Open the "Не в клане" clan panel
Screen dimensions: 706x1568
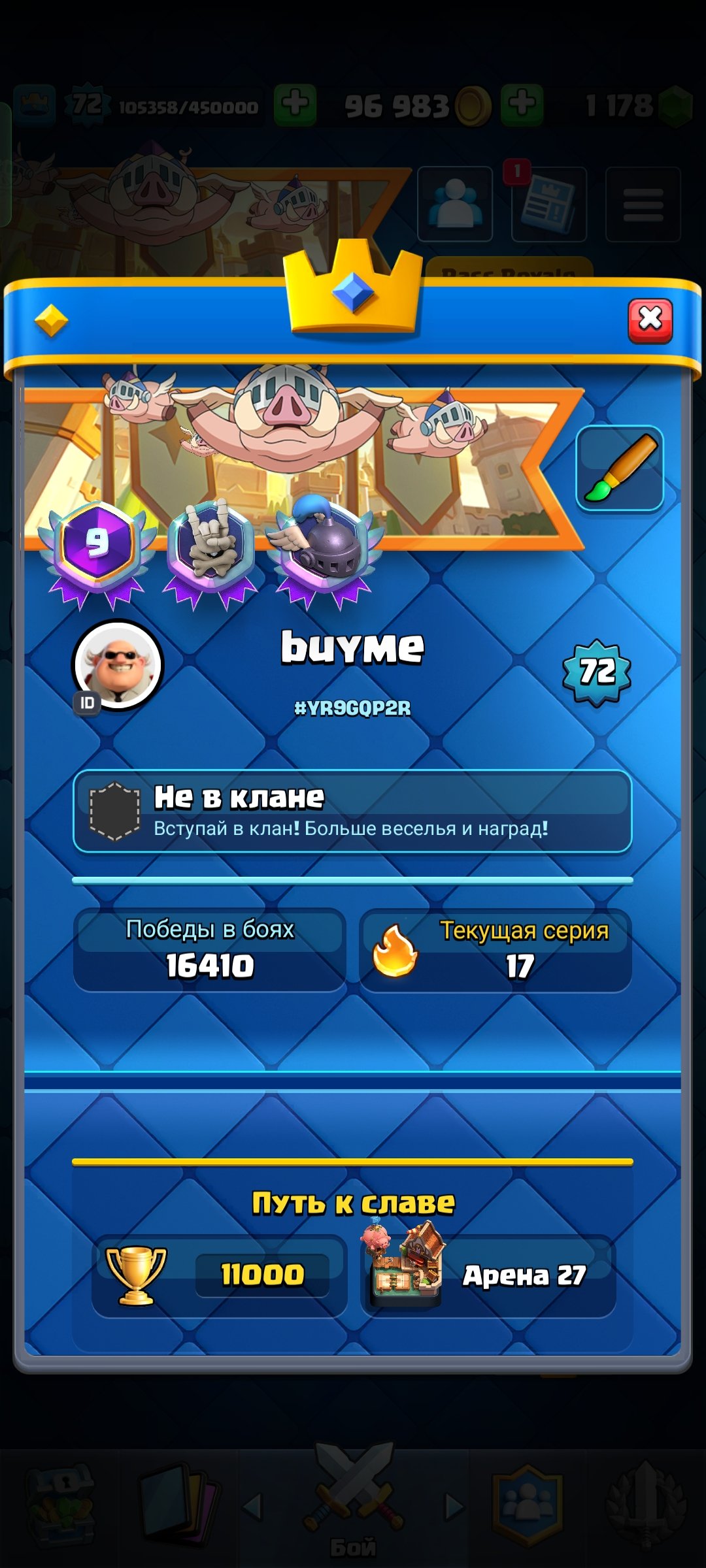tap(352, 811)
